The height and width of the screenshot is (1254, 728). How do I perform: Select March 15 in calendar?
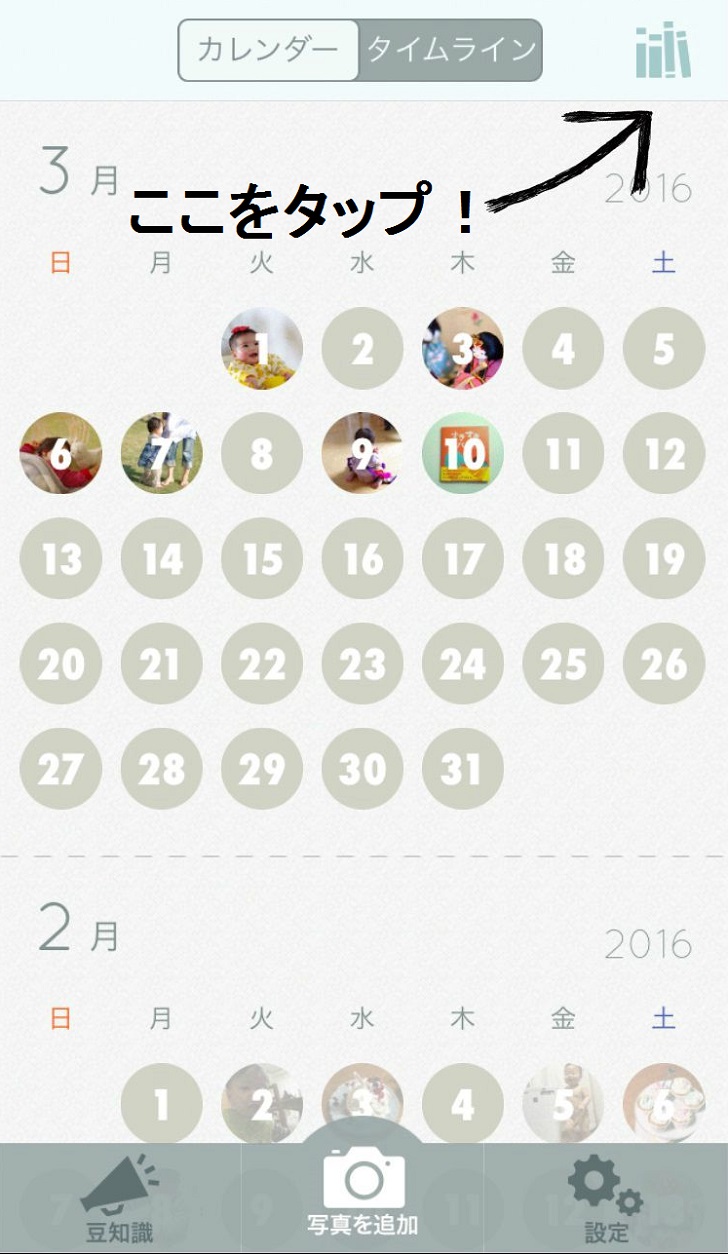pyautogui.click(x=262, y=558)
